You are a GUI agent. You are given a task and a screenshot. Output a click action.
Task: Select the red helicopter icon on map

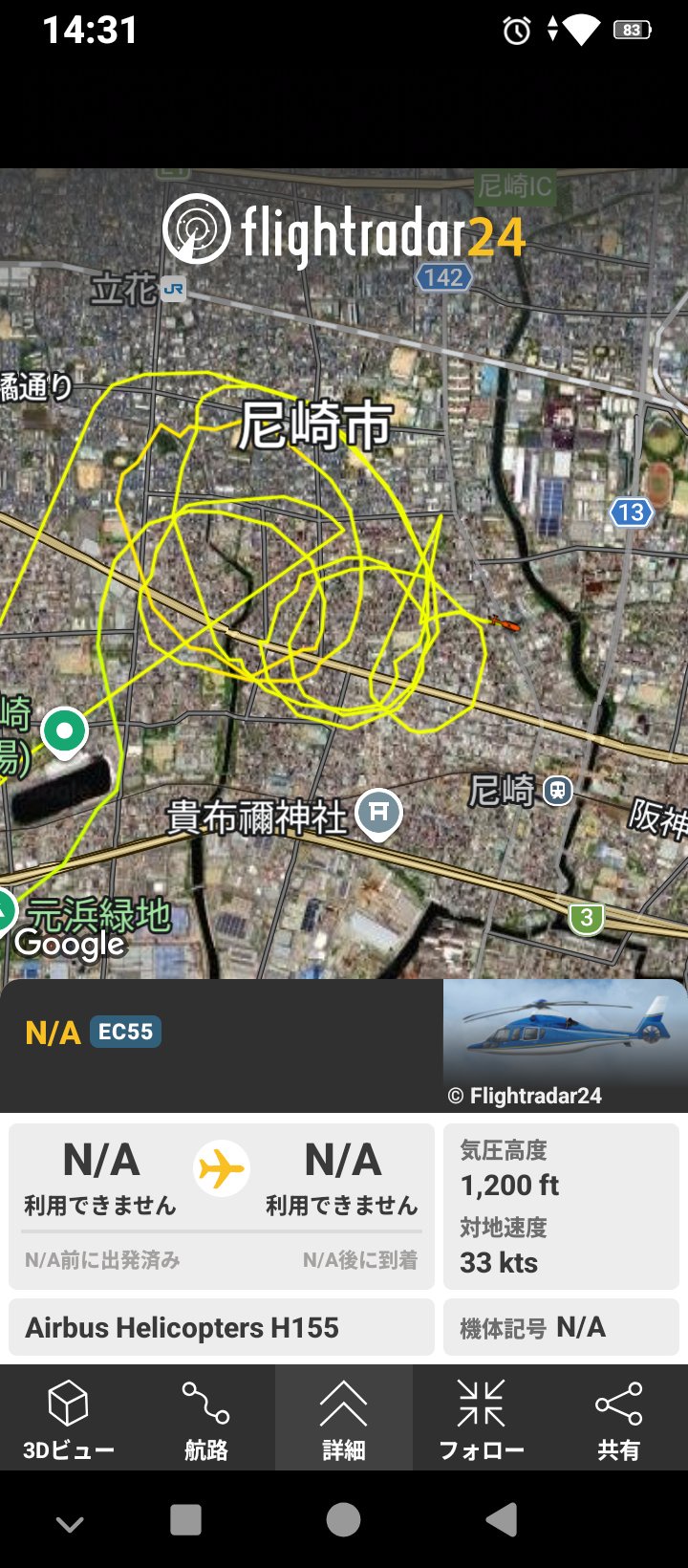click(x=505, y=624)
